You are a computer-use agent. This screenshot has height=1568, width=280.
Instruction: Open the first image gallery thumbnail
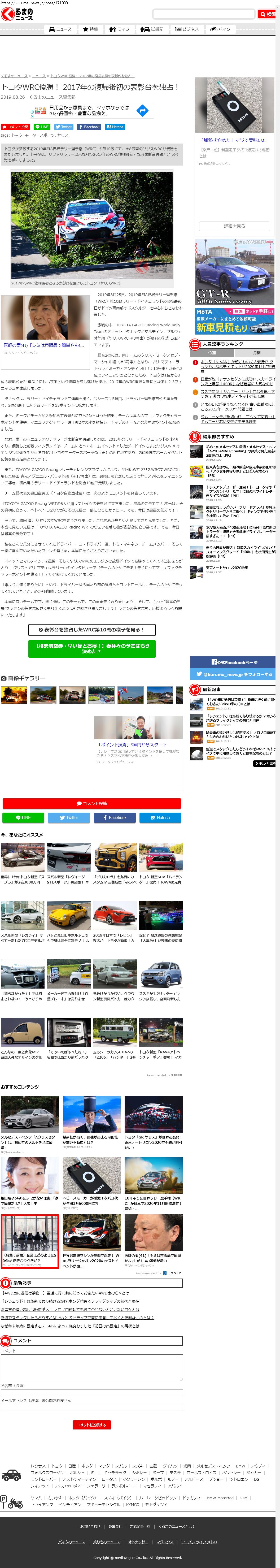coord(14,694)
